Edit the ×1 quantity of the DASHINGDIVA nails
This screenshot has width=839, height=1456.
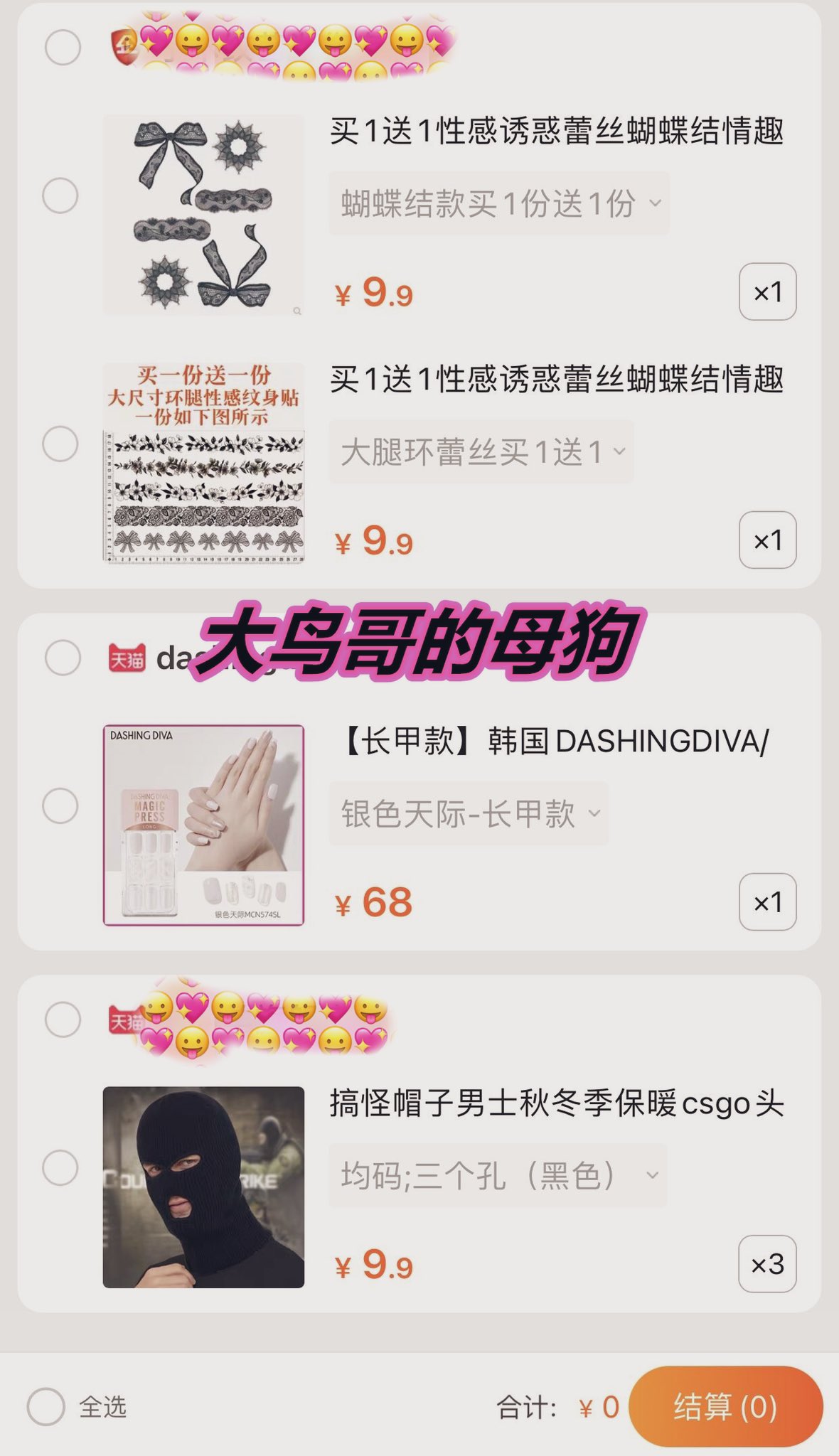pyautogui.click(x=767, y=901)
